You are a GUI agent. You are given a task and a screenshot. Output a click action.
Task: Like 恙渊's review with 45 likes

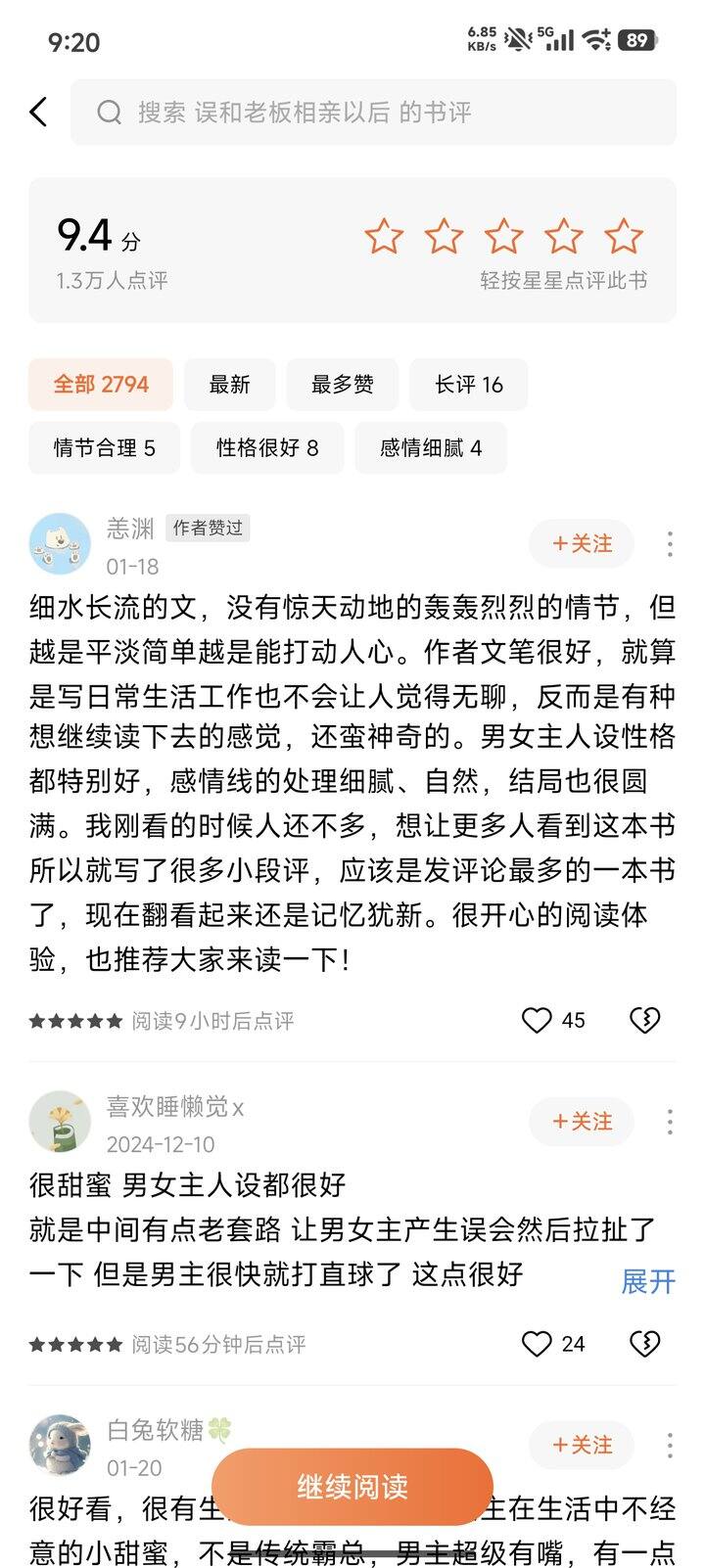click(537, 1020)
